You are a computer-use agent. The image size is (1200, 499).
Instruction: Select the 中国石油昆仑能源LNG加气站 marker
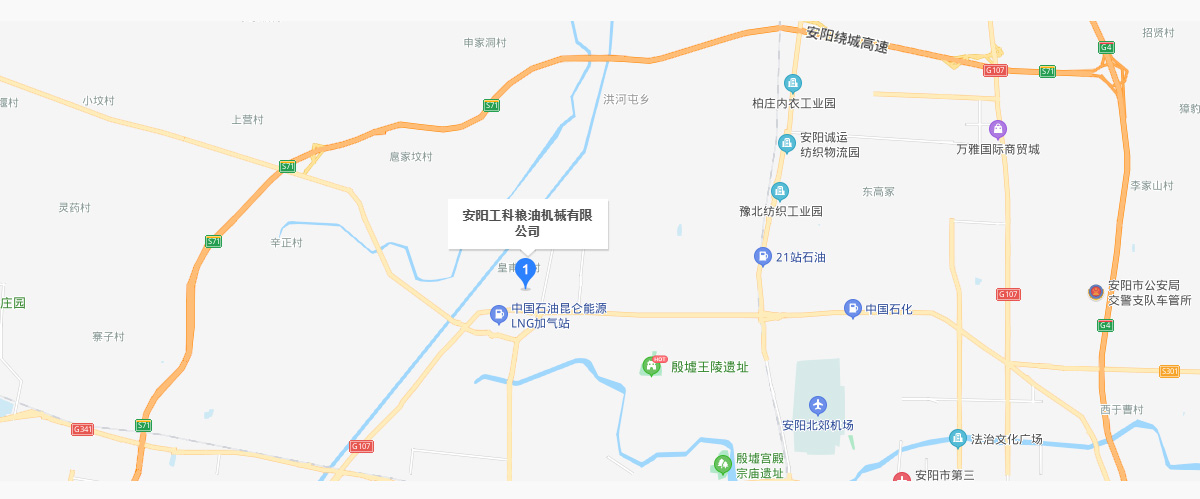tap(498, 315)
